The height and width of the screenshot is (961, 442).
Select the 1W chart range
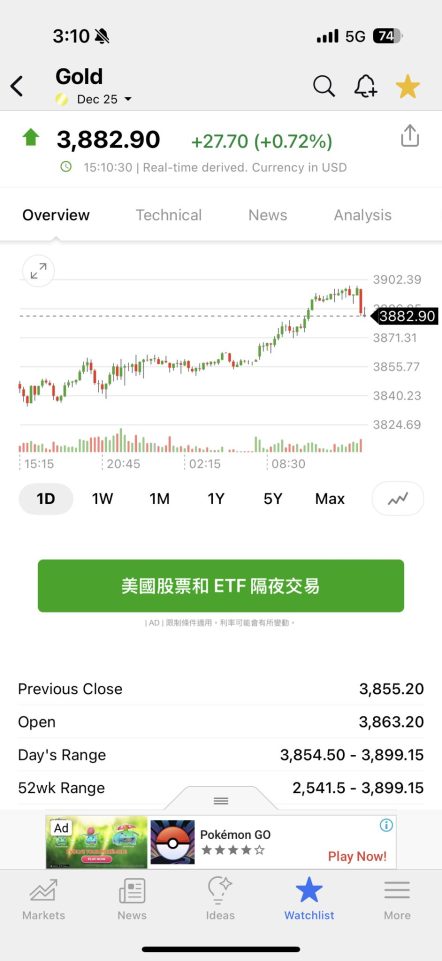pos(102,499)
